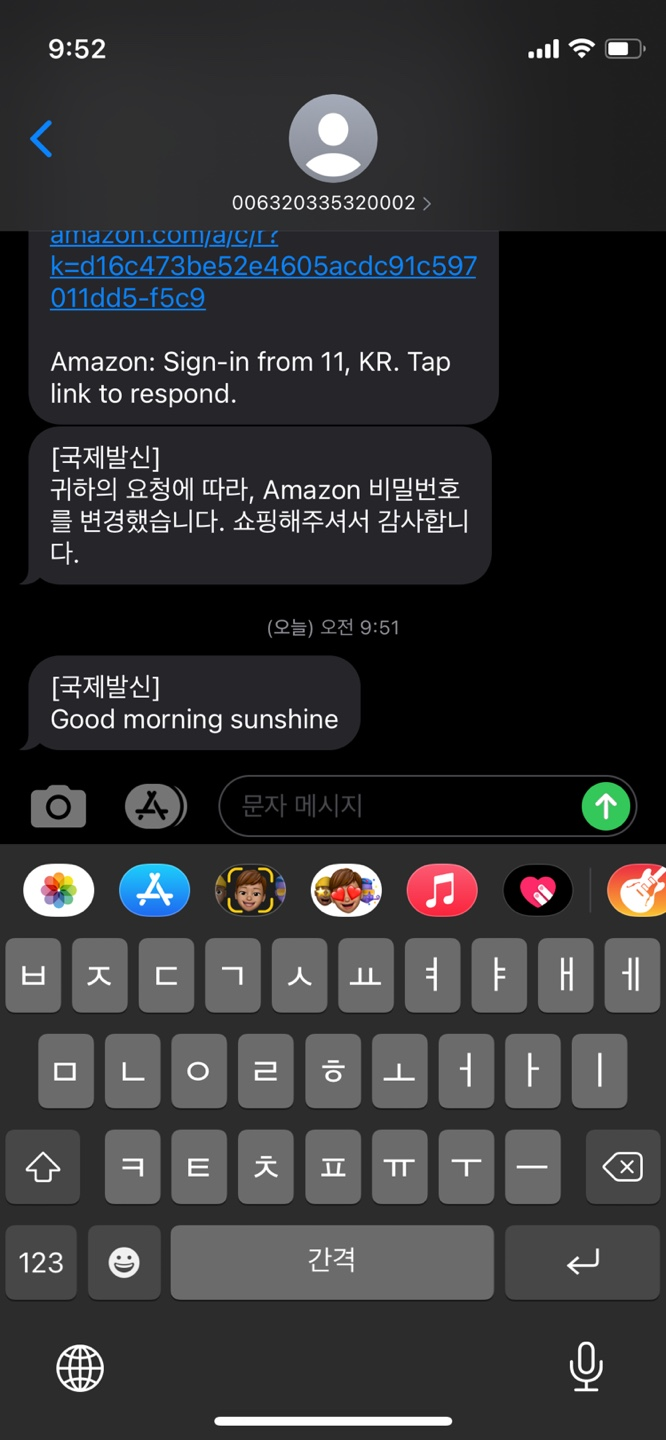Open the Memoji app in the app strip
This screenshot has width=666, height=1440.
pyautogui.click(x=250, y=890)
